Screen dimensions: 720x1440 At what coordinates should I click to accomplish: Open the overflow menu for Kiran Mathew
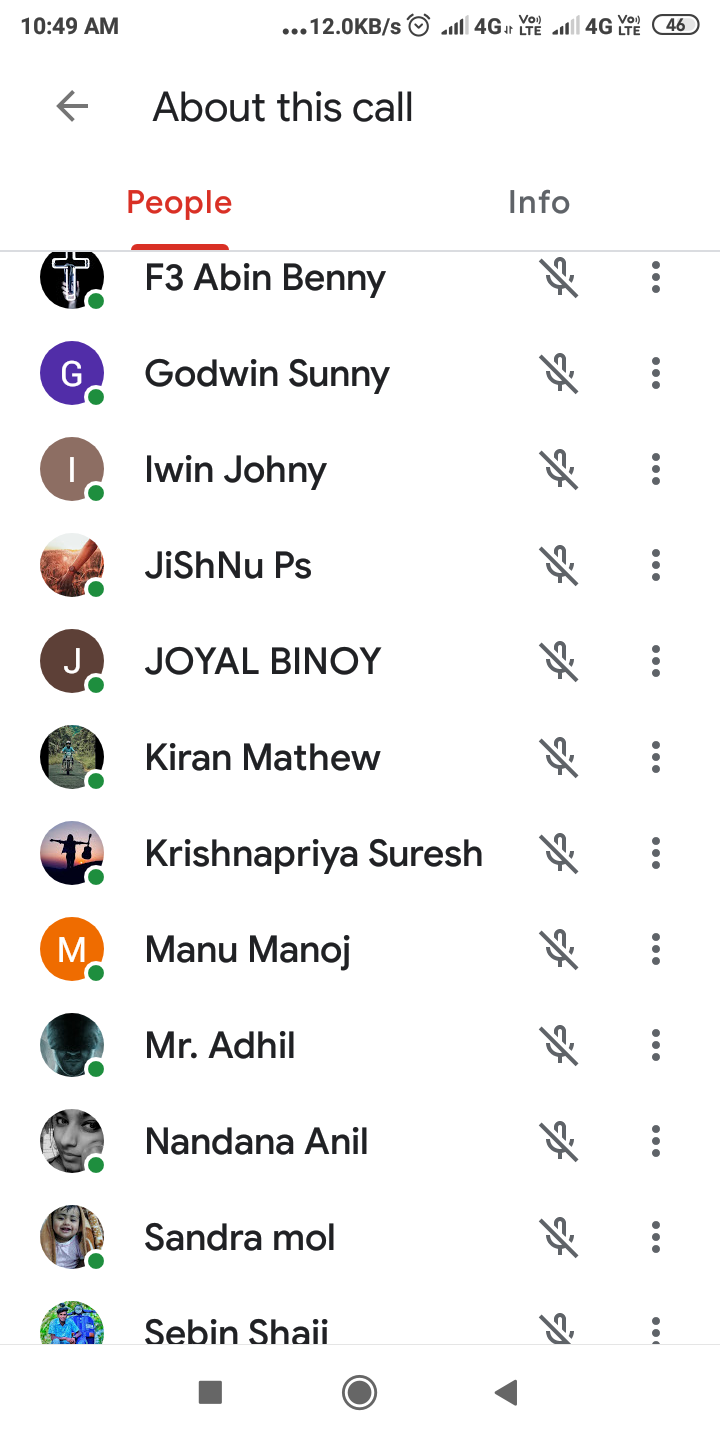coord(656,757)
